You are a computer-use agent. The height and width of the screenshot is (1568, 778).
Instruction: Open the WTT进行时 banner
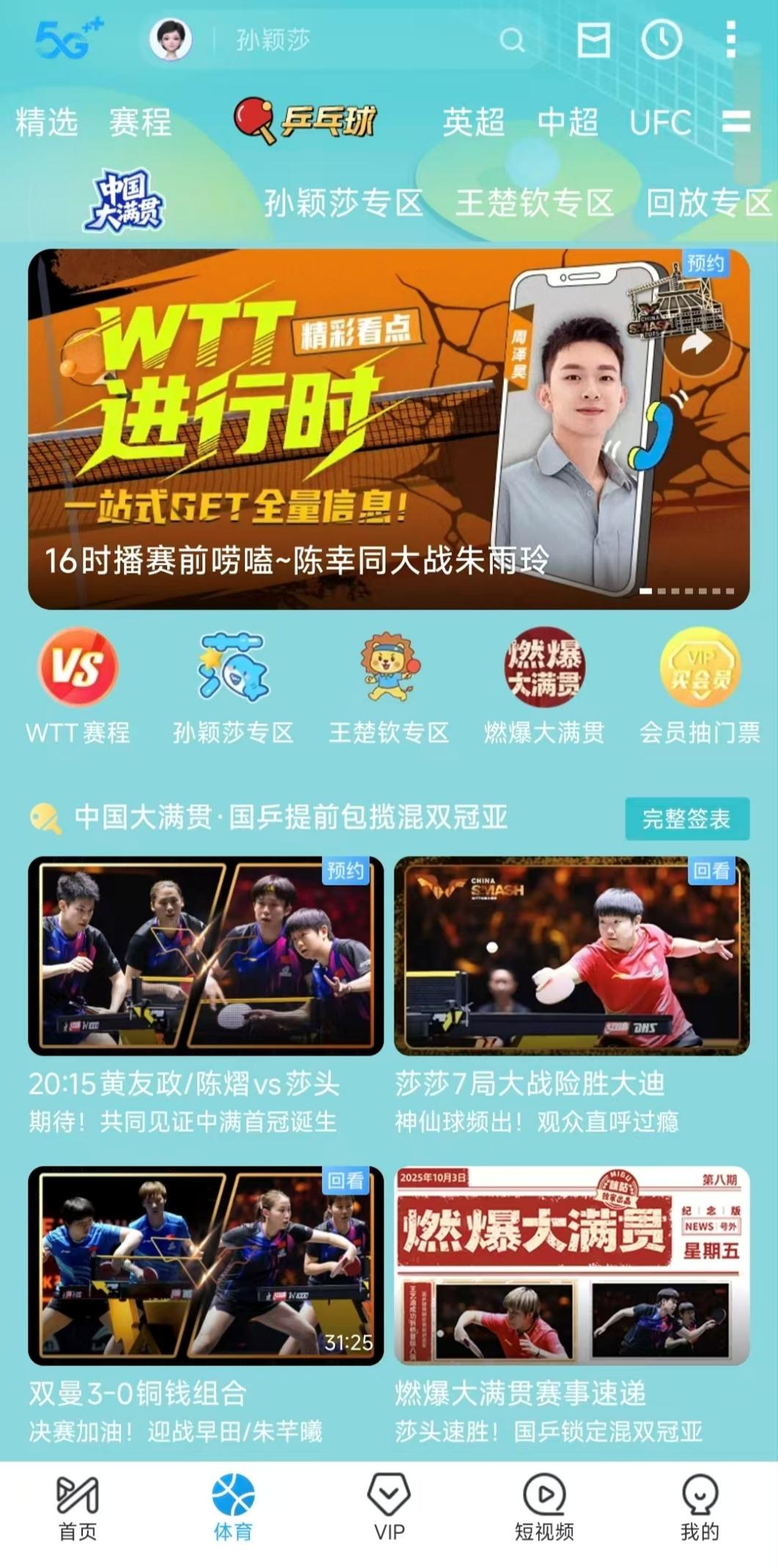[x=389, y=429]
